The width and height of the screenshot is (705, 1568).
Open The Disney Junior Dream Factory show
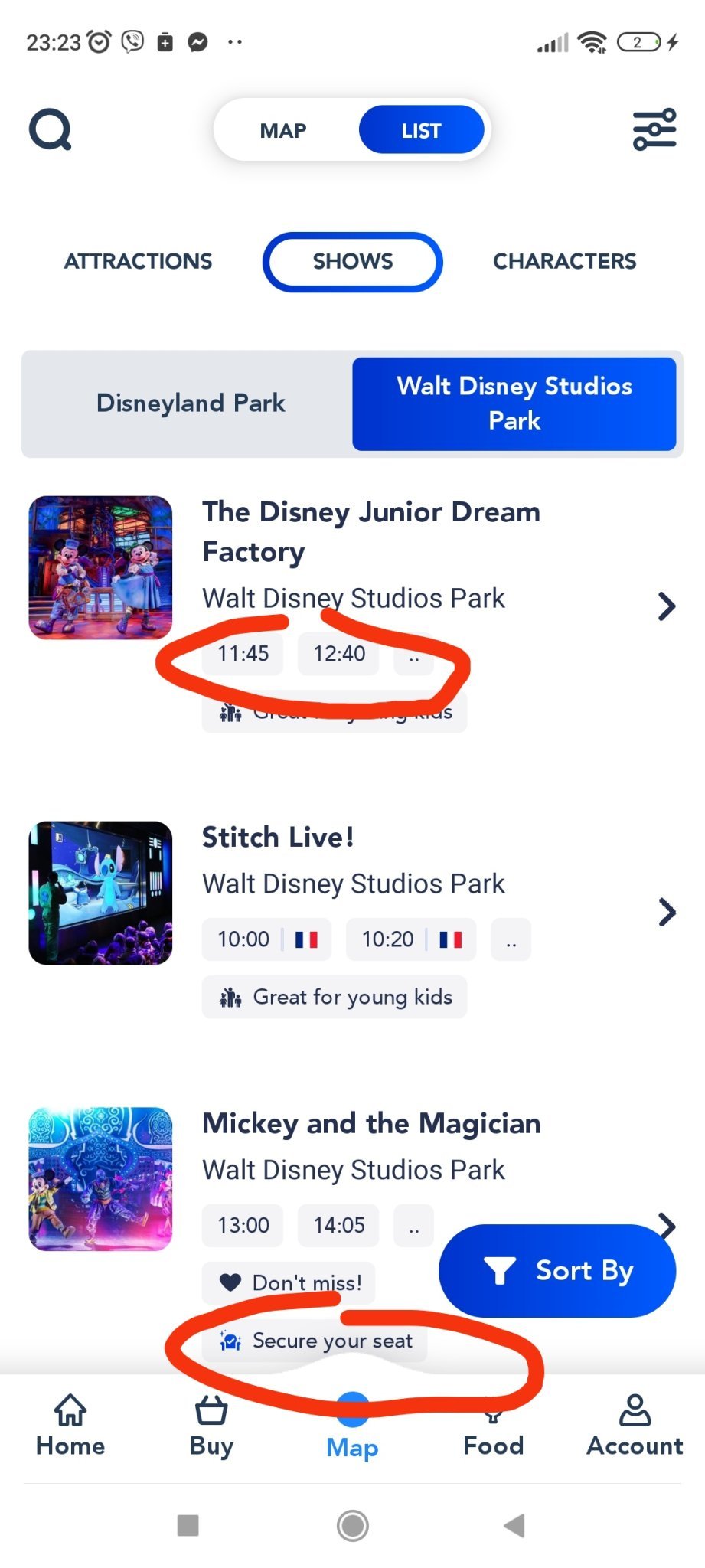click(x=371, y=531)
